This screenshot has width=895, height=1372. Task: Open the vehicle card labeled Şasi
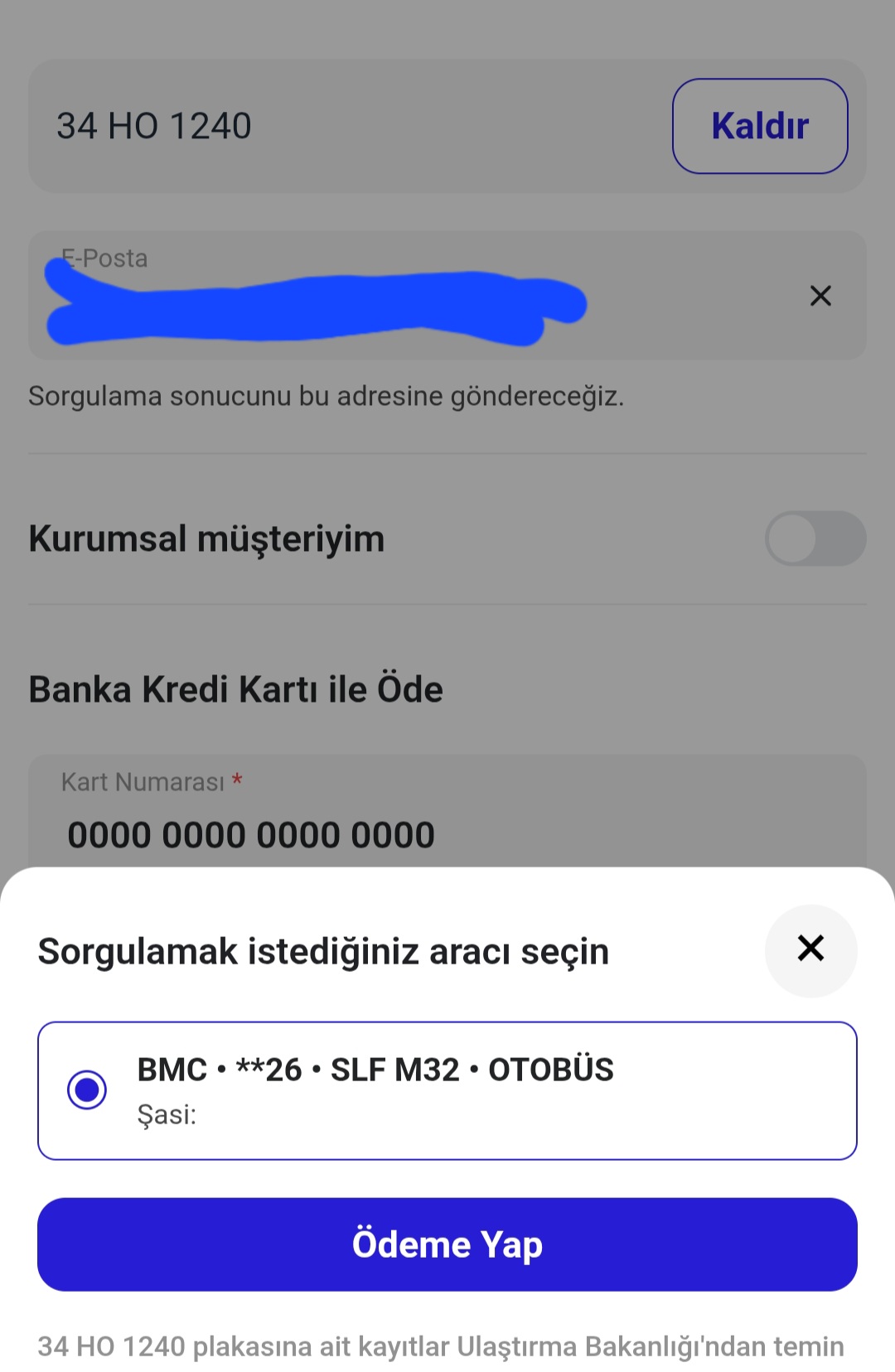tap(447, 1089)
